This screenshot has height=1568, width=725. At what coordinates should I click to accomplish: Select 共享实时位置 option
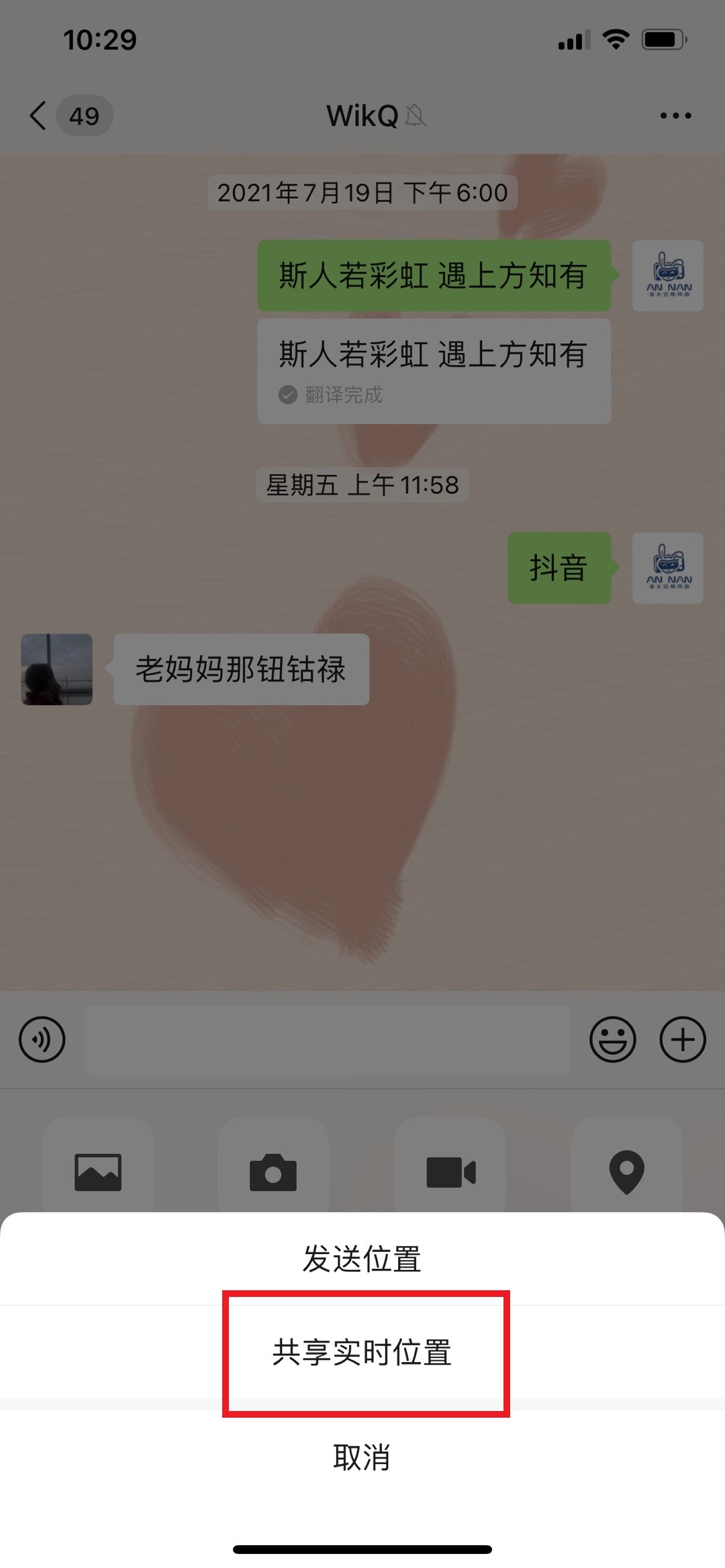point(362,1353)
